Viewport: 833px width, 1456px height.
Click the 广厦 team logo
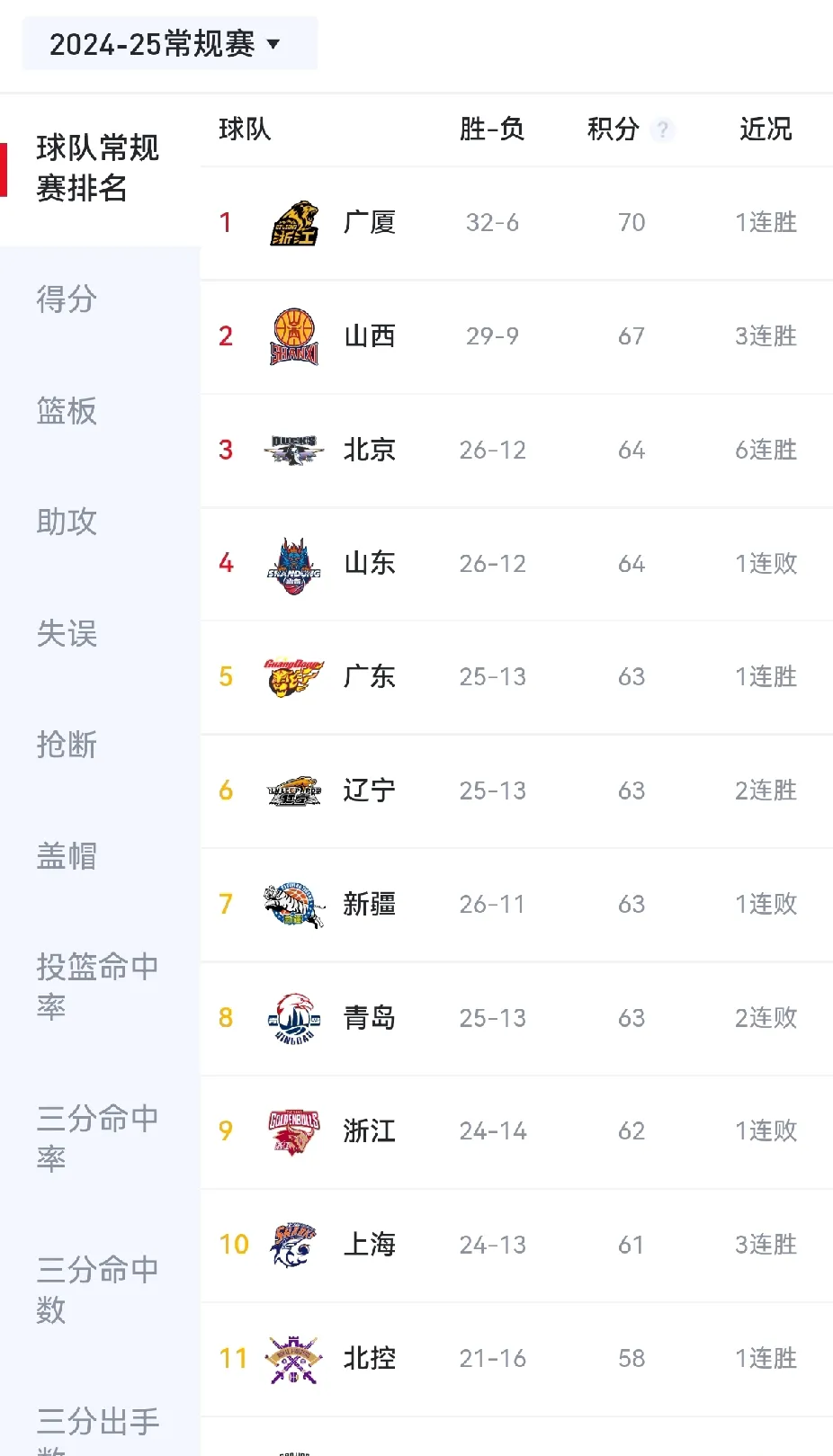tap(292, 222)
